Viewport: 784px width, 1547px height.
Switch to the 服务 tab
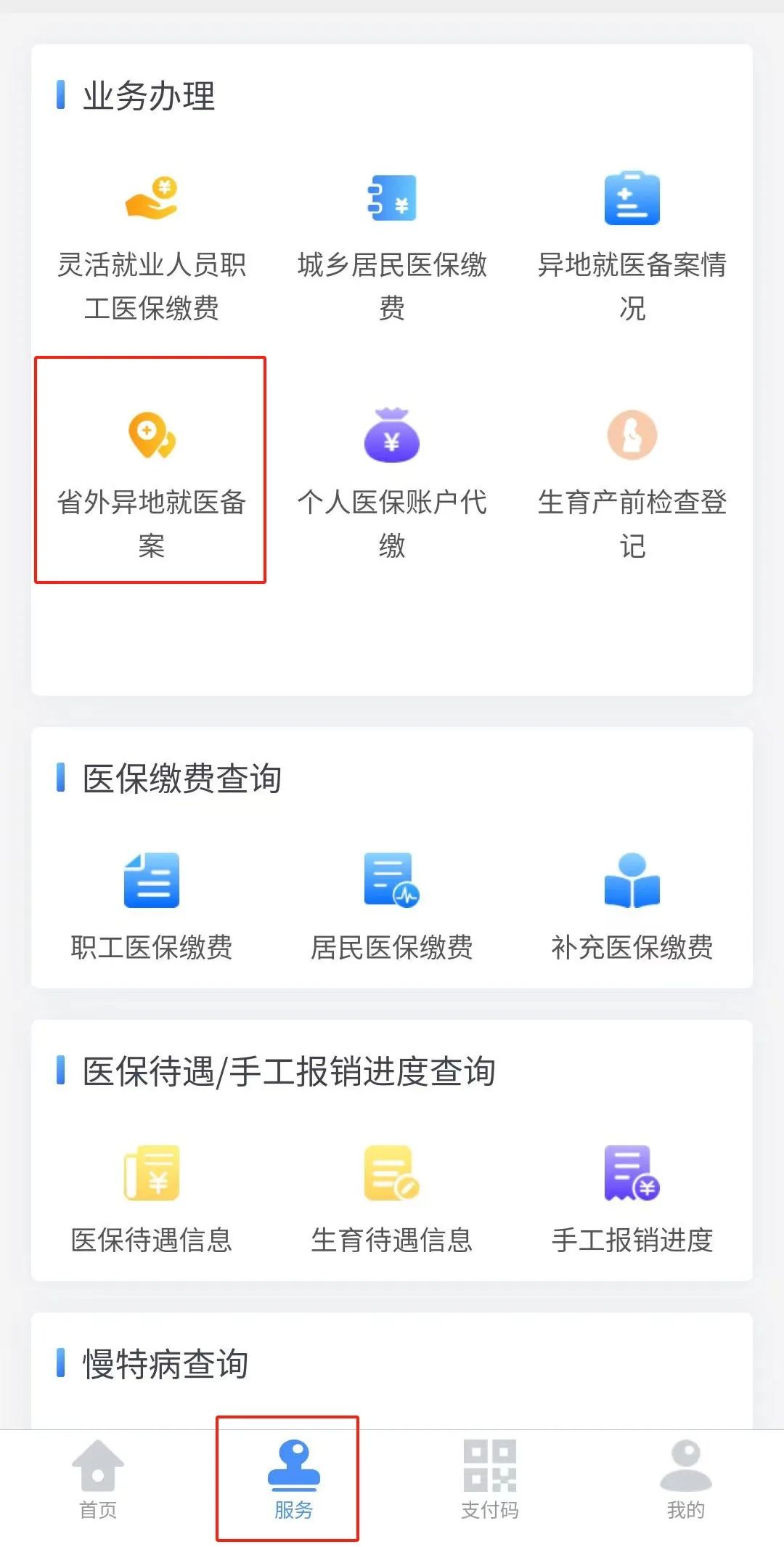tap(293, 1479)
